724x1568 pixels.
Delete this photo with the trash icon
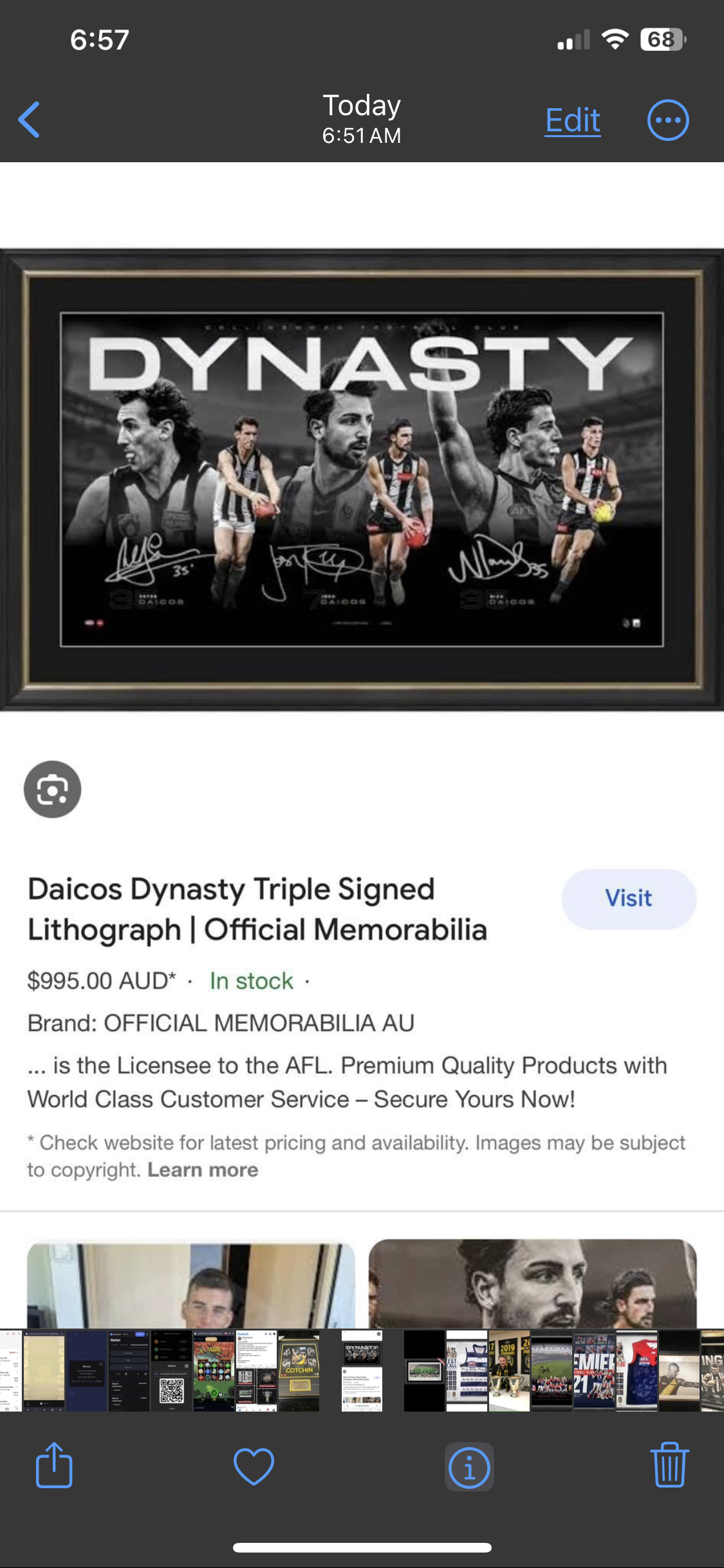pos(669,1465)
